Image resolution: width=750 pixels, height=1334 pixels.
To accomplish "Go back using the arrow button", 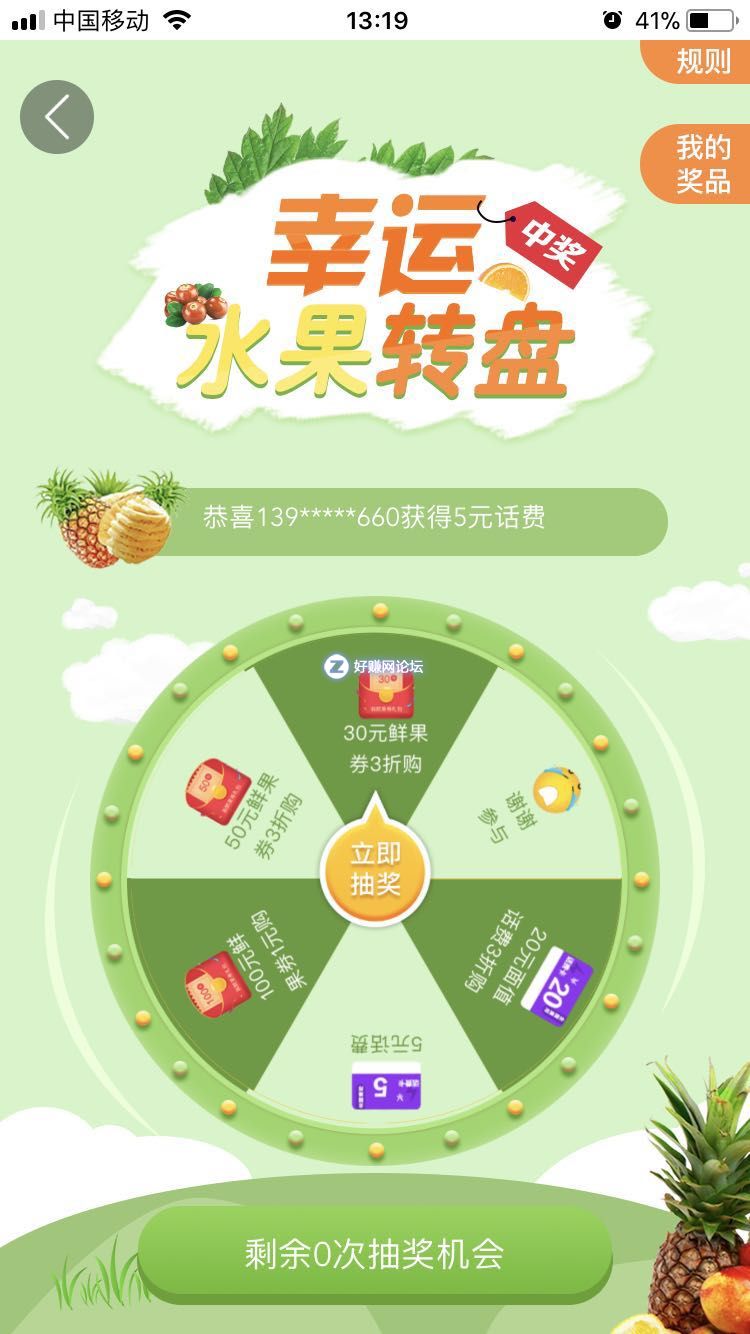I will [57, 117].
